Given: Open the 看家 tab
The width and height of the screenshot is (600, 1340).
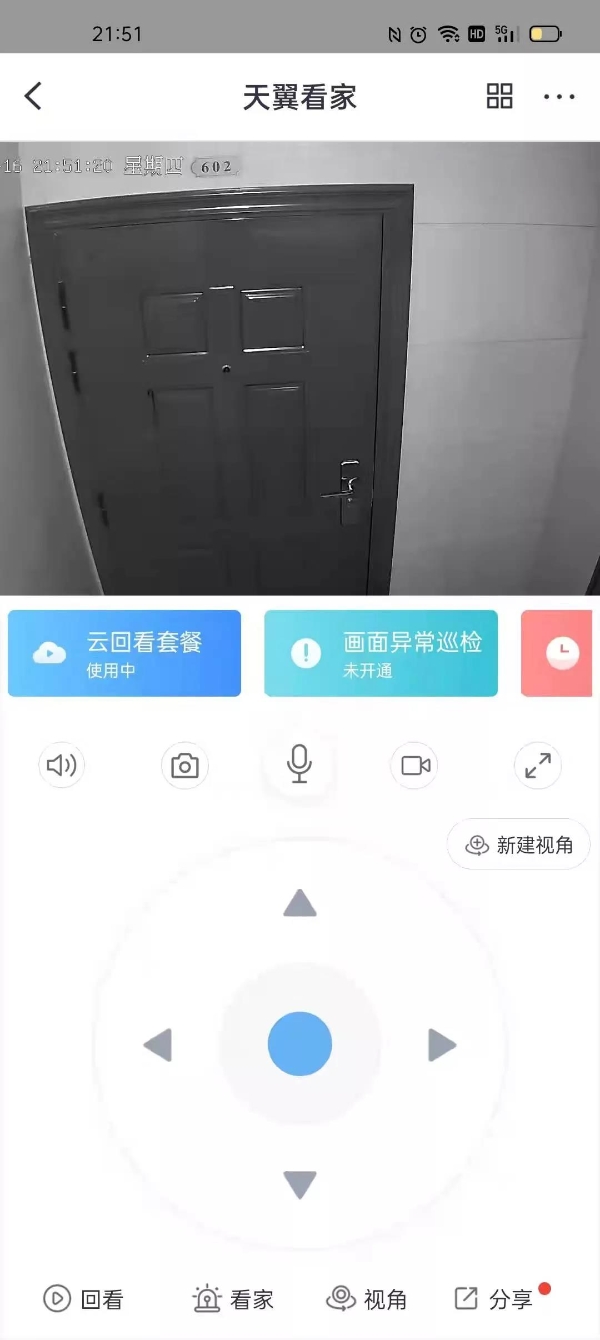Looking at the screenshot, I should tap(233, 1299).
